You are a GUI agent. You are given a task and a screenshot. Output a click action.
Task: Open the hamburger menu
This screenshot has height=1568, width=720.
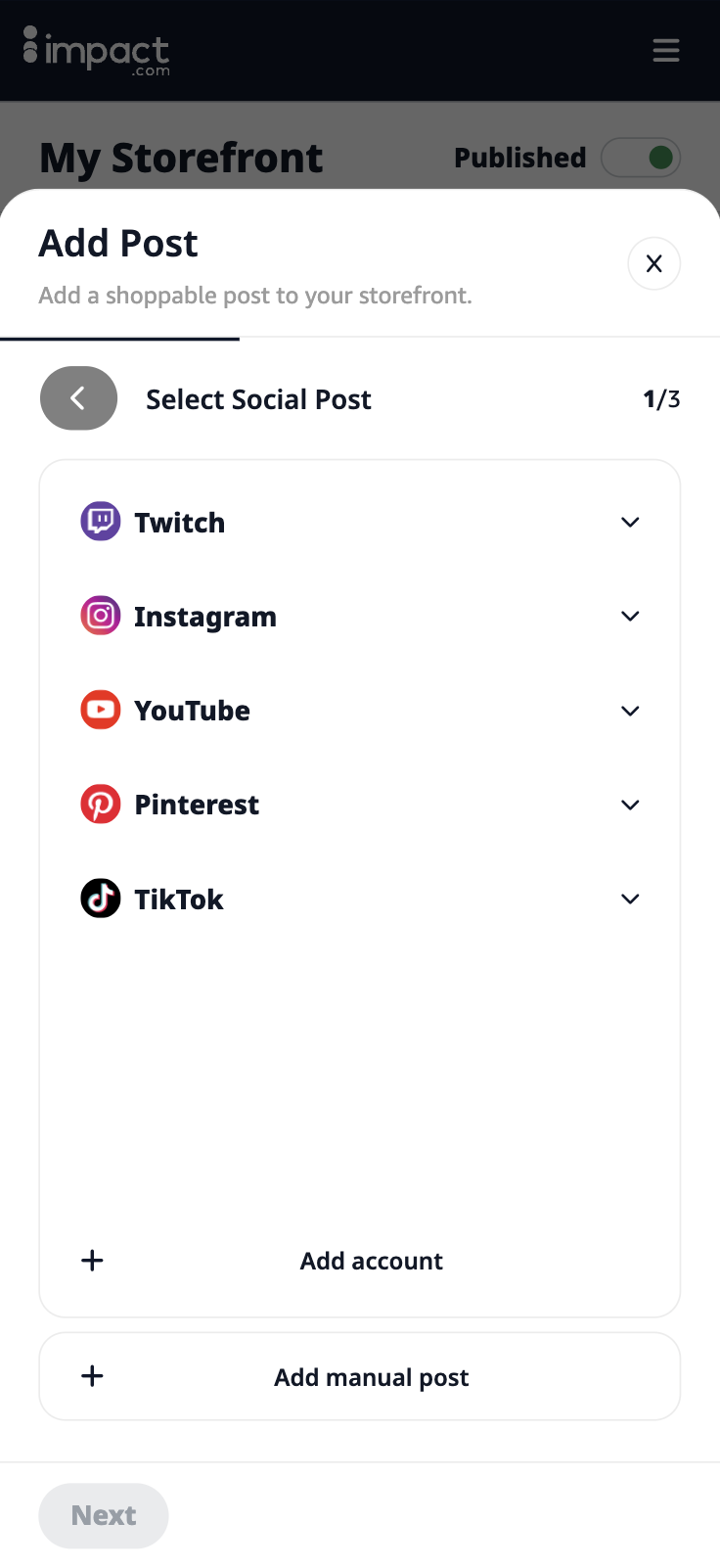(666, 50)
